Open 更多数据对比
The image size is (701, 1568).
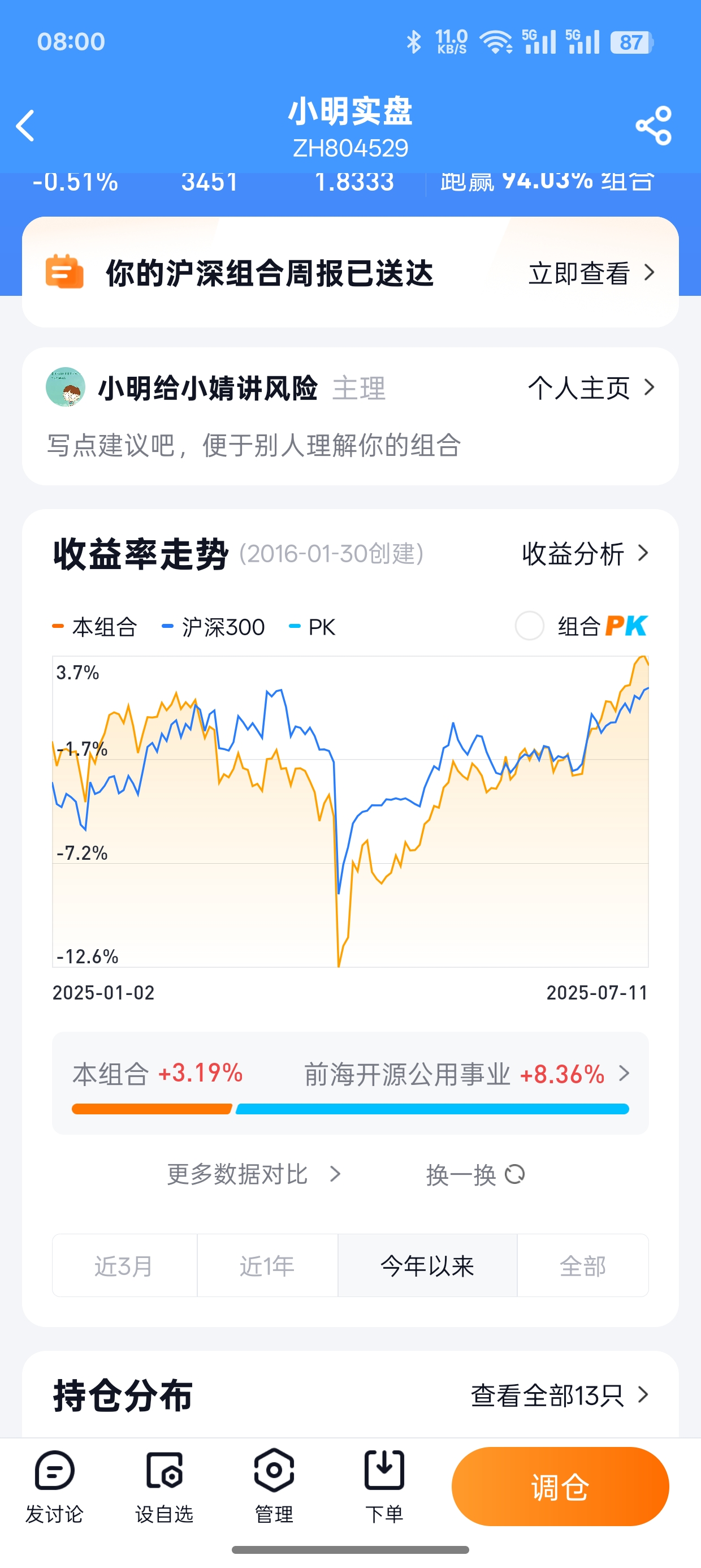pyautogui.click(x=253, y=1174)
